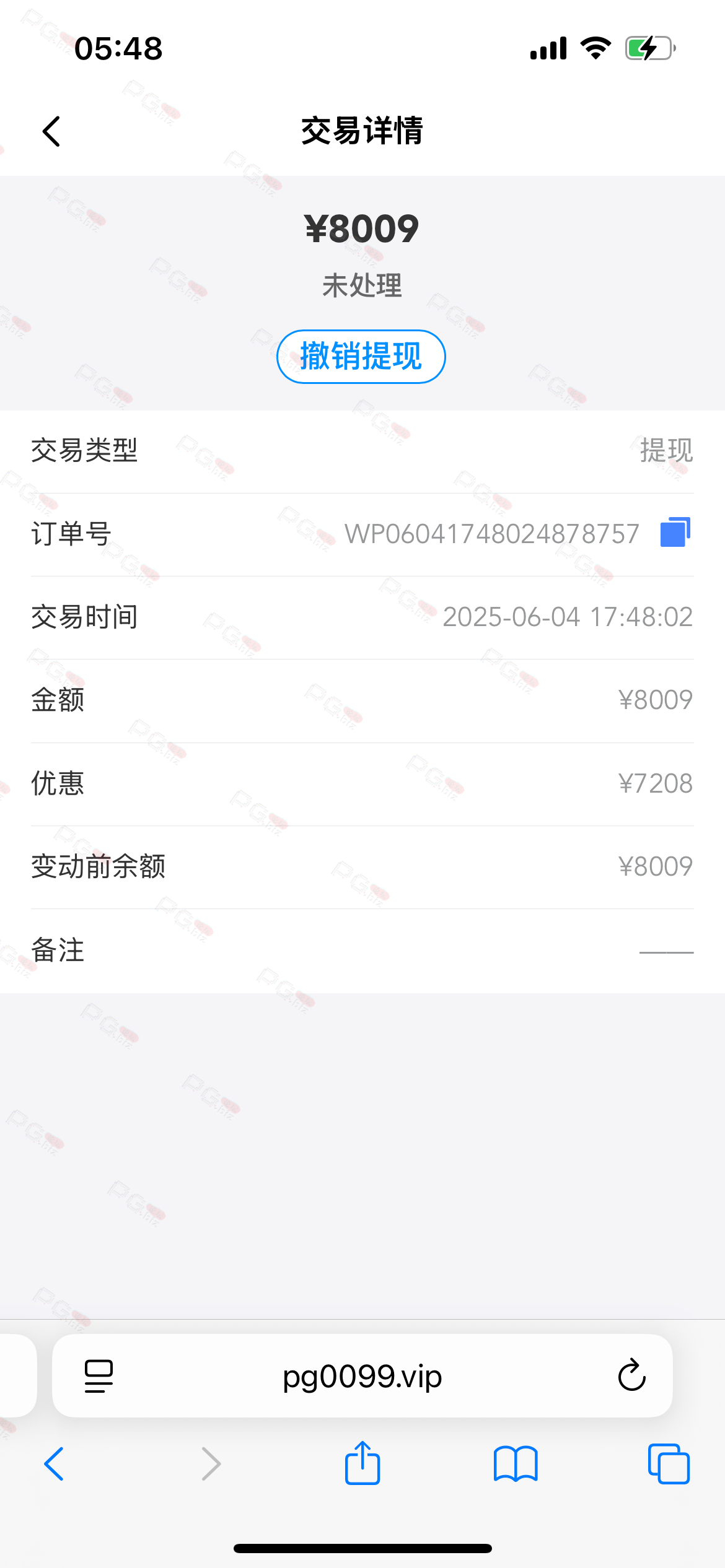Open Safari bookmarks
This screenshot has height=1568, width=725.
click(516, 1464)
